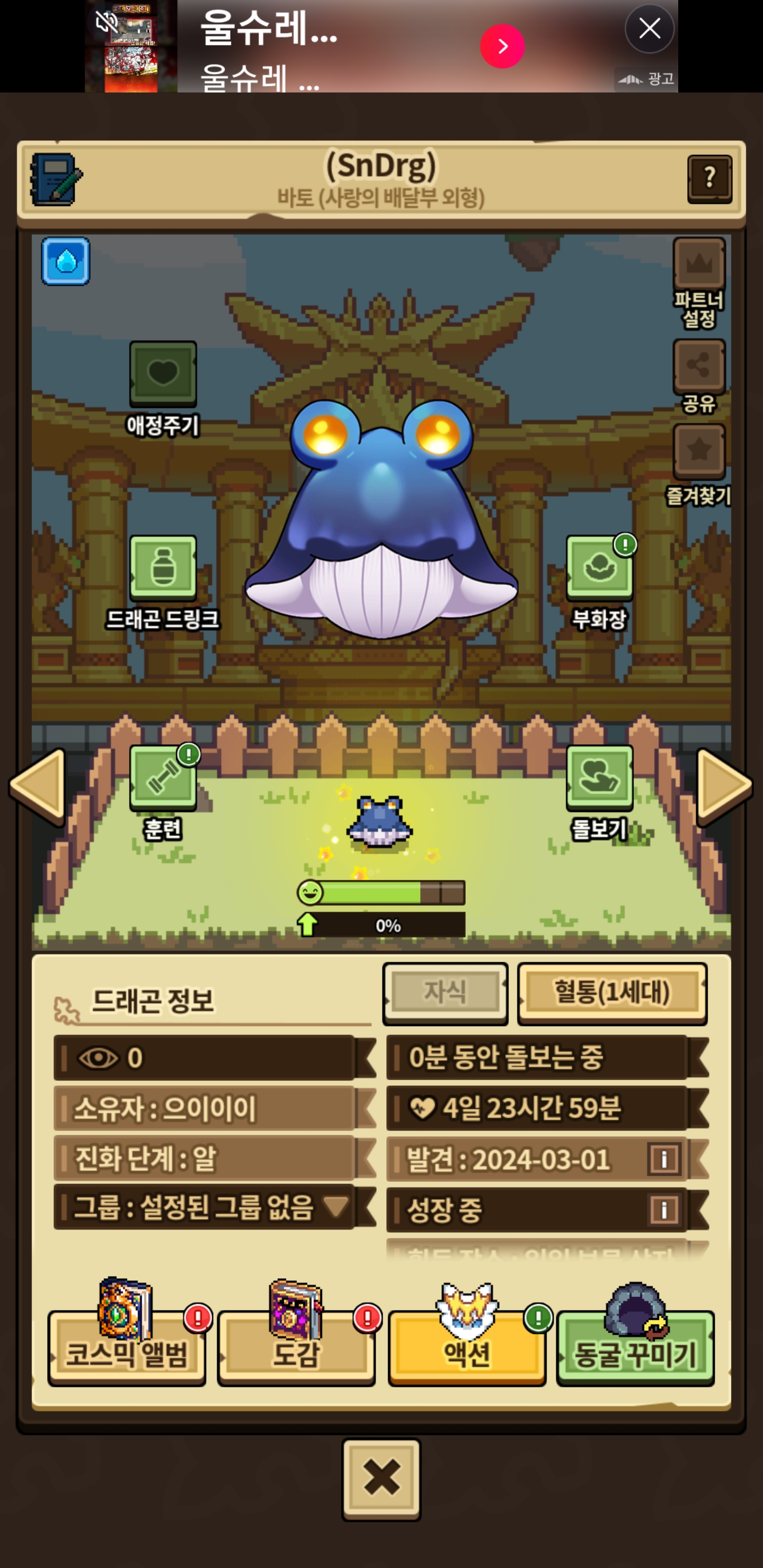
Task: View 혈통(1세대) lineage
Action: pos(611,993)
